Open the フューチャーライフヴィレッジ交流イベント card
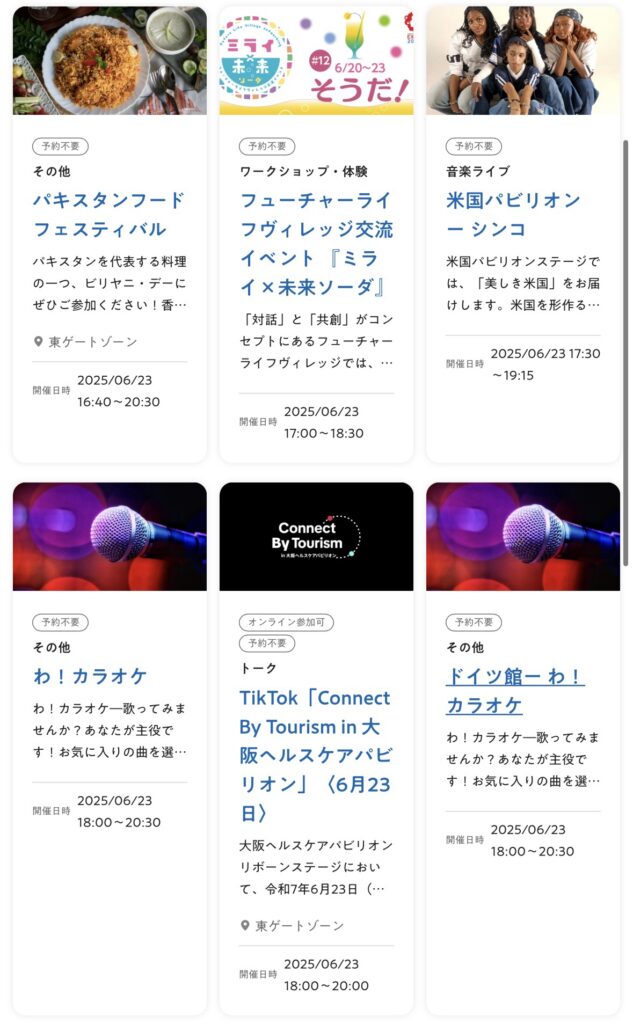The height and width of the screenshot is (1024, 633). point(315,243)
